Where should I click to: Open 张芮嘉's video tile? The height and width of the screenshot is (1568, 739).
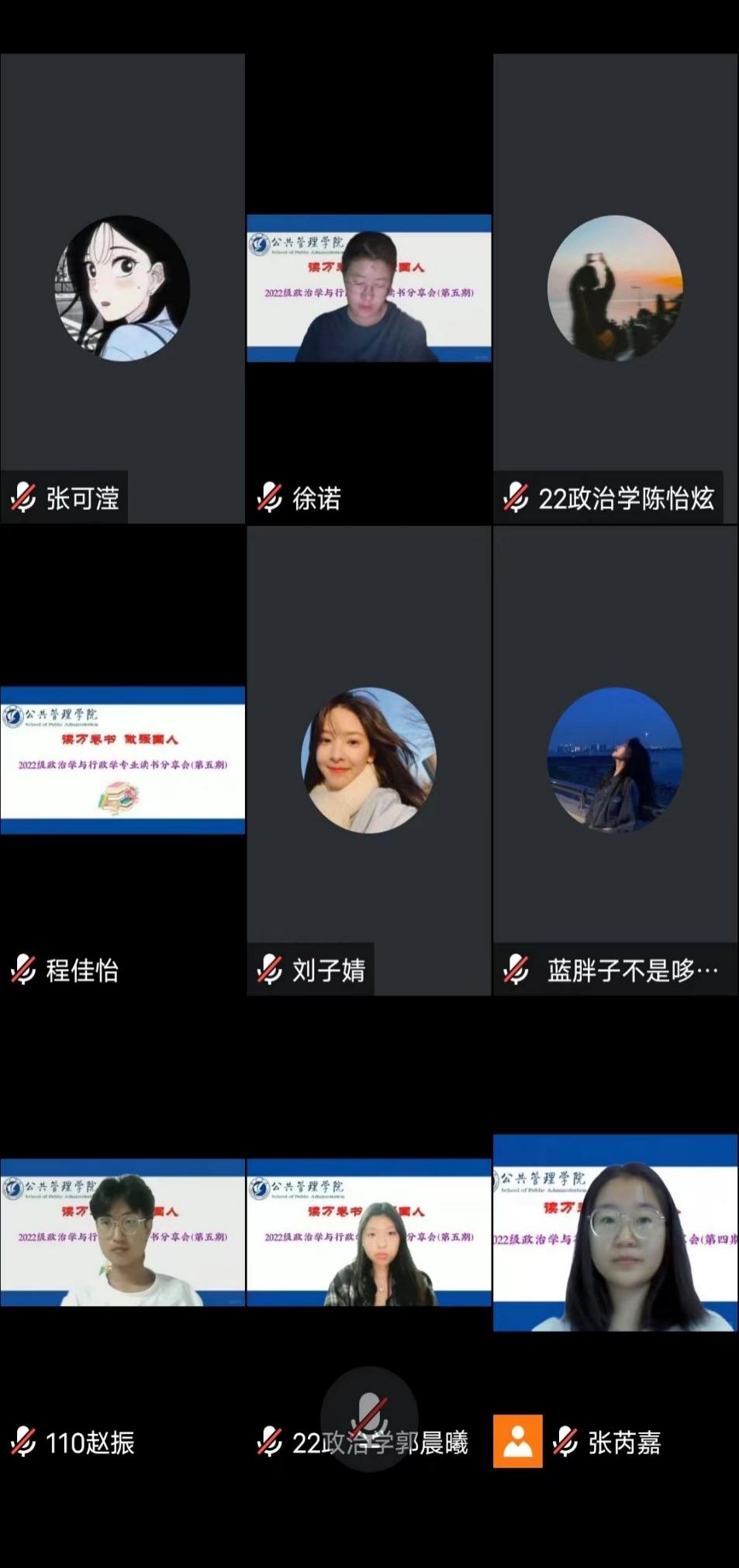615,1232
